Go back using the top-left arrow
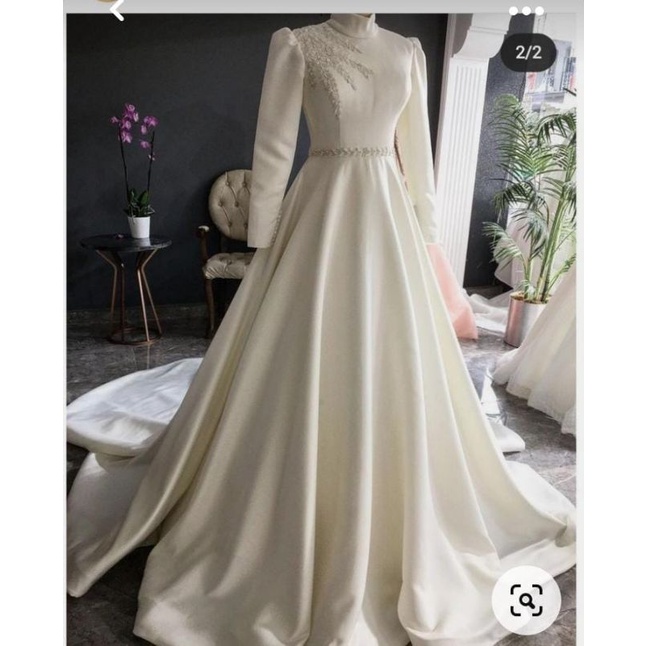This screenshot has width=646, height=646. [x=116, y=10]
